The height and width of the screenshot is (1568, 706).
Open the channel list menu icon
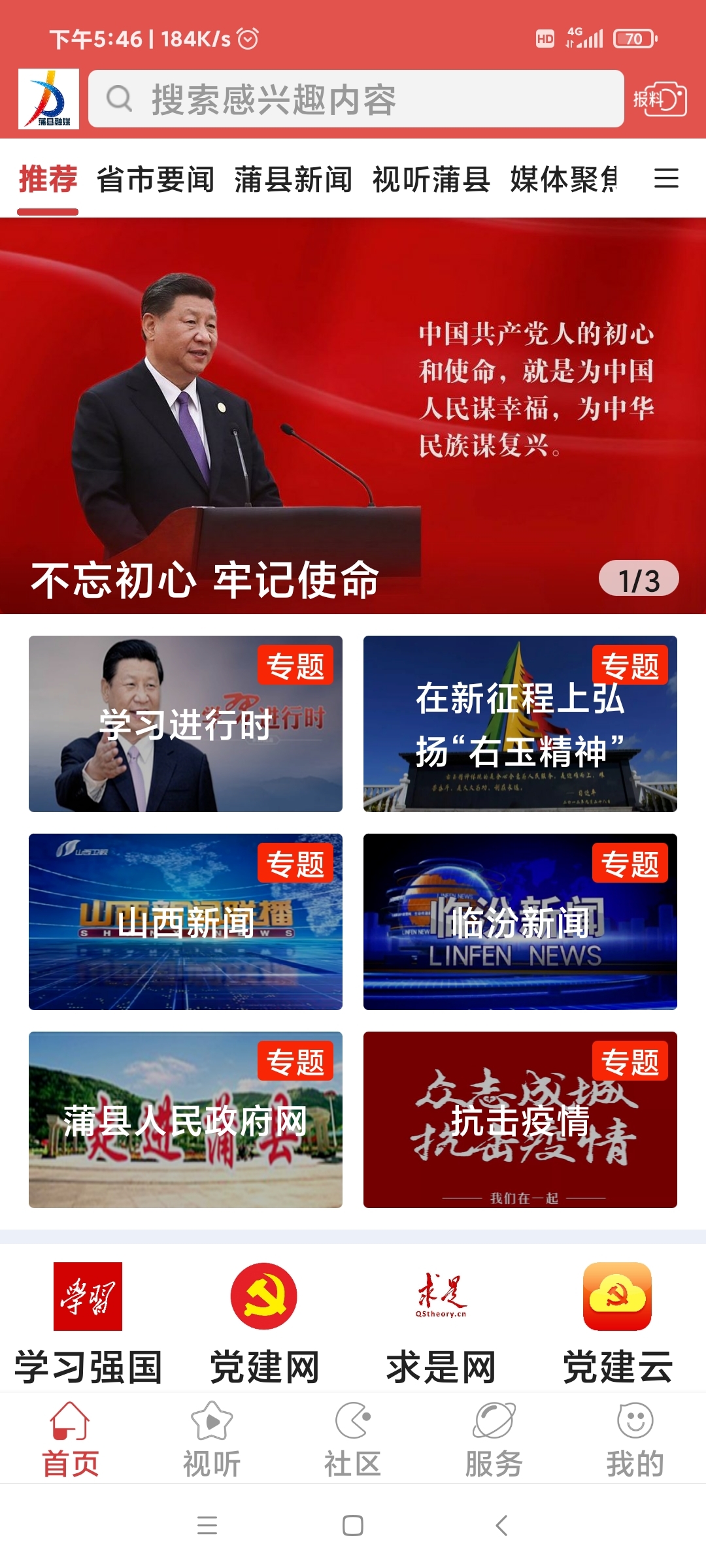click(666, 178)
